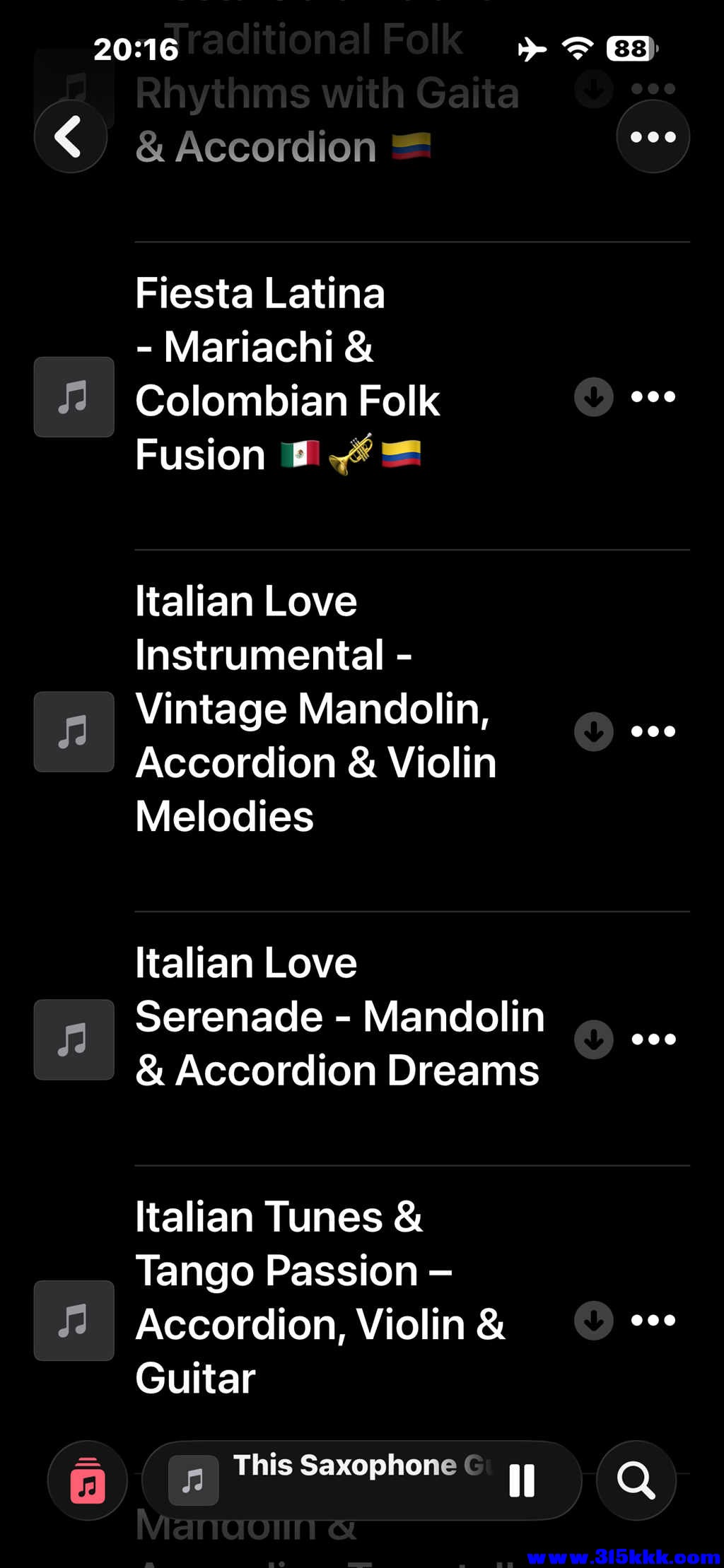
Task: Download Italian Love Instrumental track
Action: coord(593,731)
